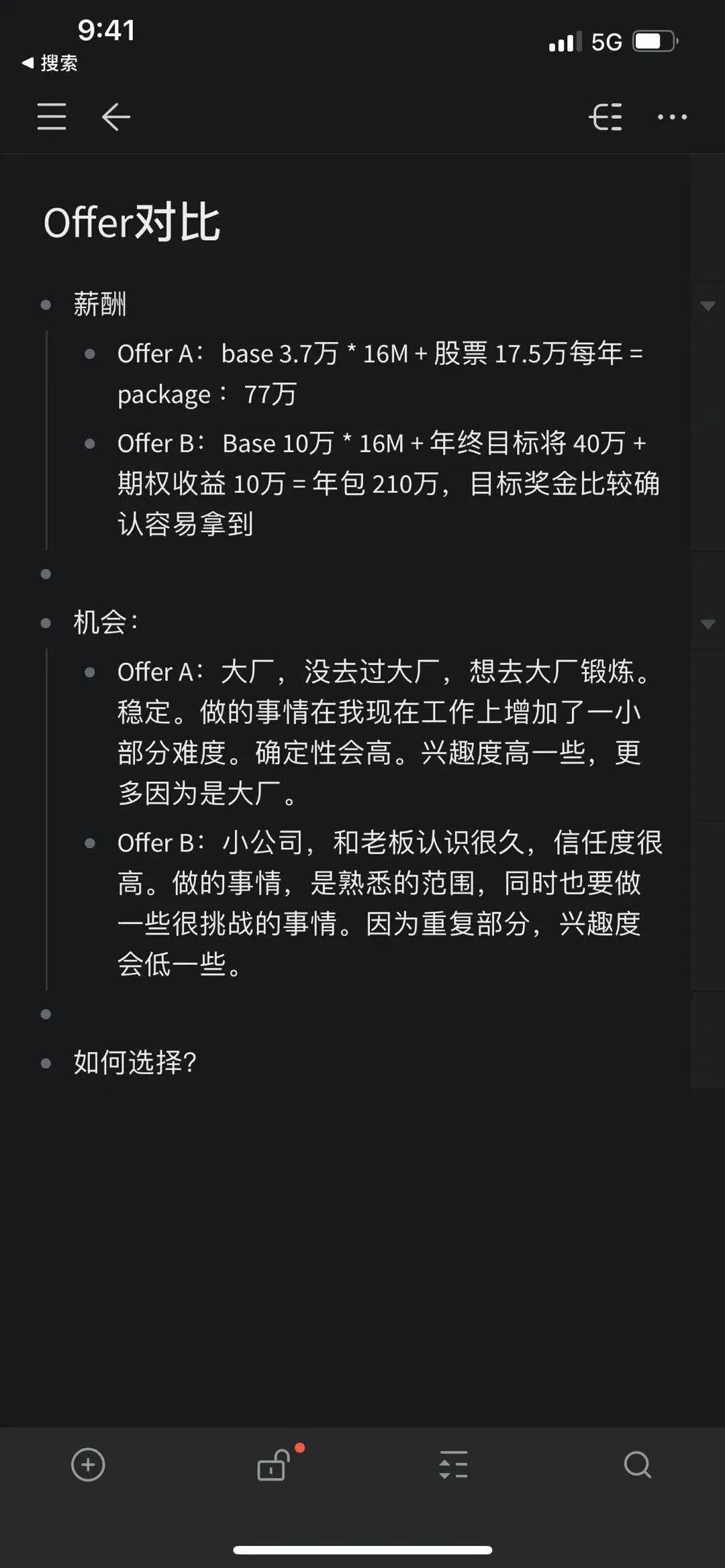The height and width of the screenshot is (1568, 725).
Task: Return to 搜索 via status bar link
Action: click(x=50, y=63)
